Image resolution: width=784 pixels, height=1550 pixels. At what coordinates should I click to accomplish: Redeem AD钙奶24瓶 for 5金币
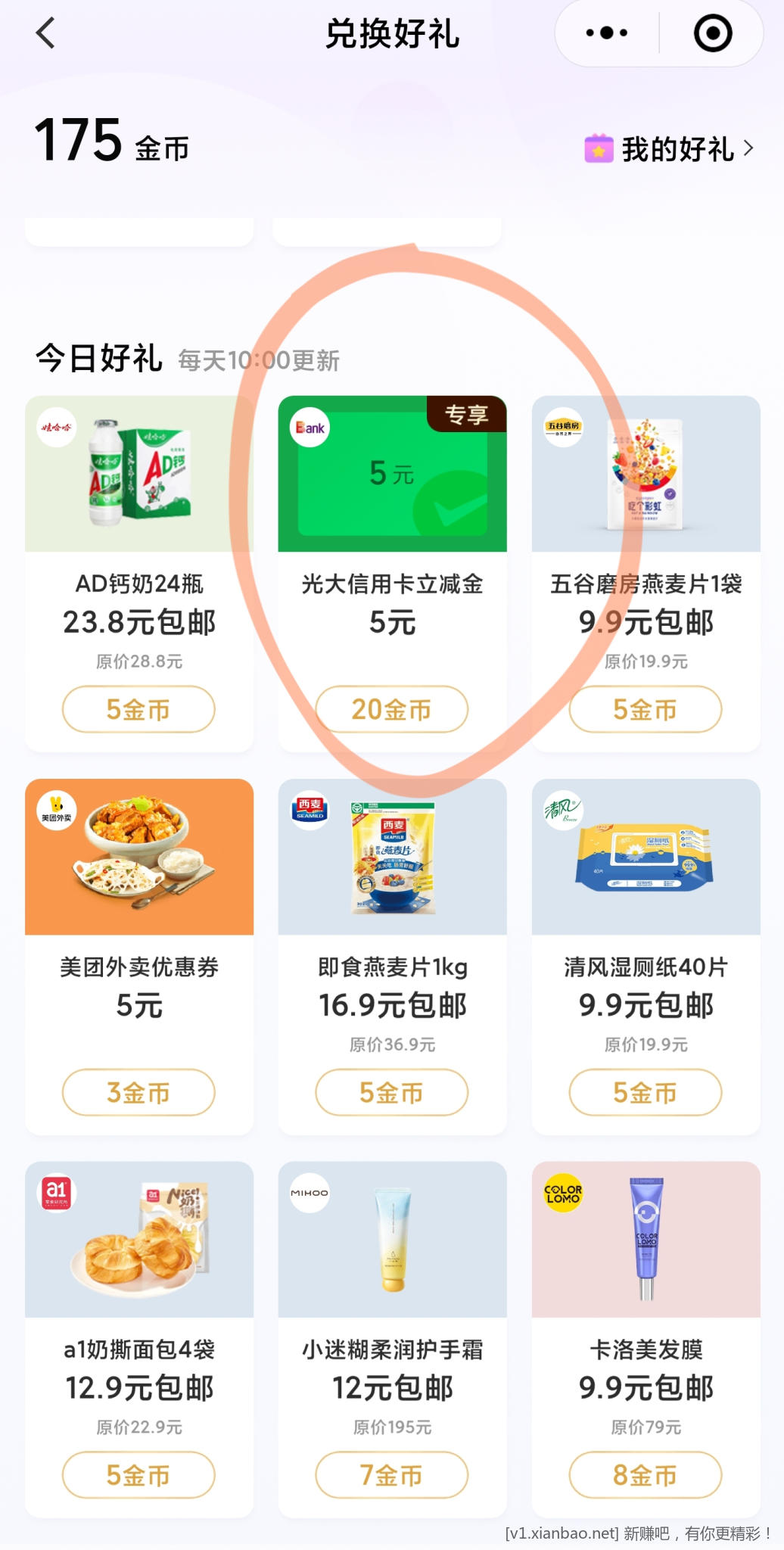click(x=138, y=709)
